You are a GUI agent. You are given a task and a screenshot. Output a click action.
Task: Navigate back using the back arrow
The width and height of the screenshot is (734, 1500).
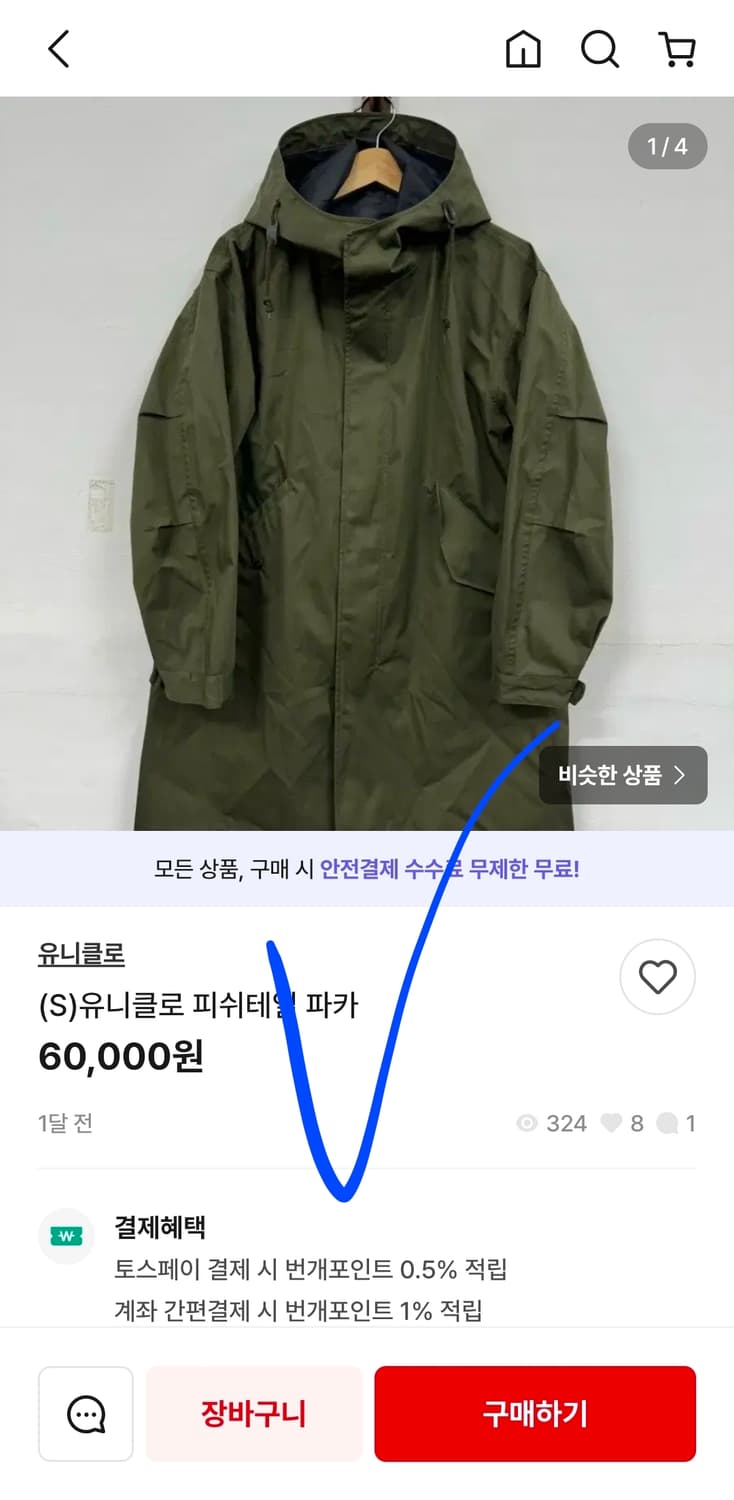point(57,48)
